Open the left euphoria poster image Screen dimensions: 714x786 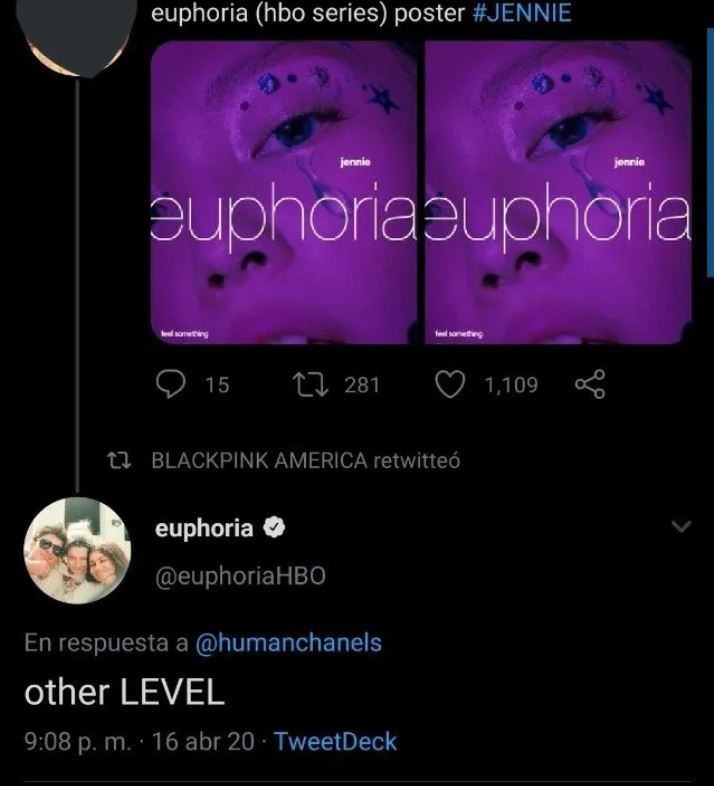[284, 192]
